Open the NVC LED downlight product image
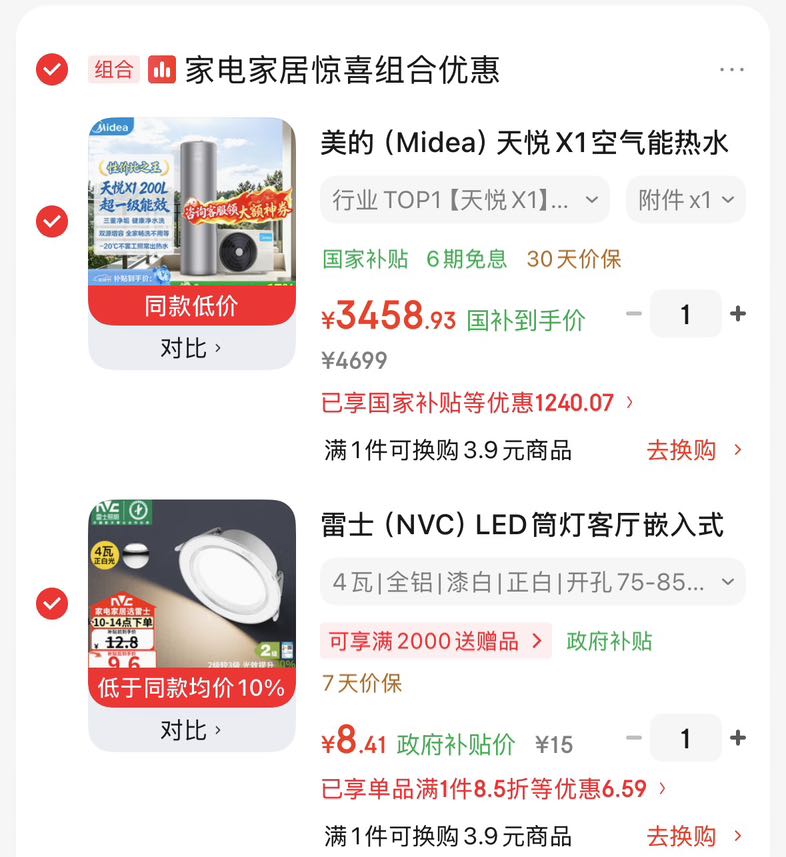786x857 pixels. click(x=192, y=584)
